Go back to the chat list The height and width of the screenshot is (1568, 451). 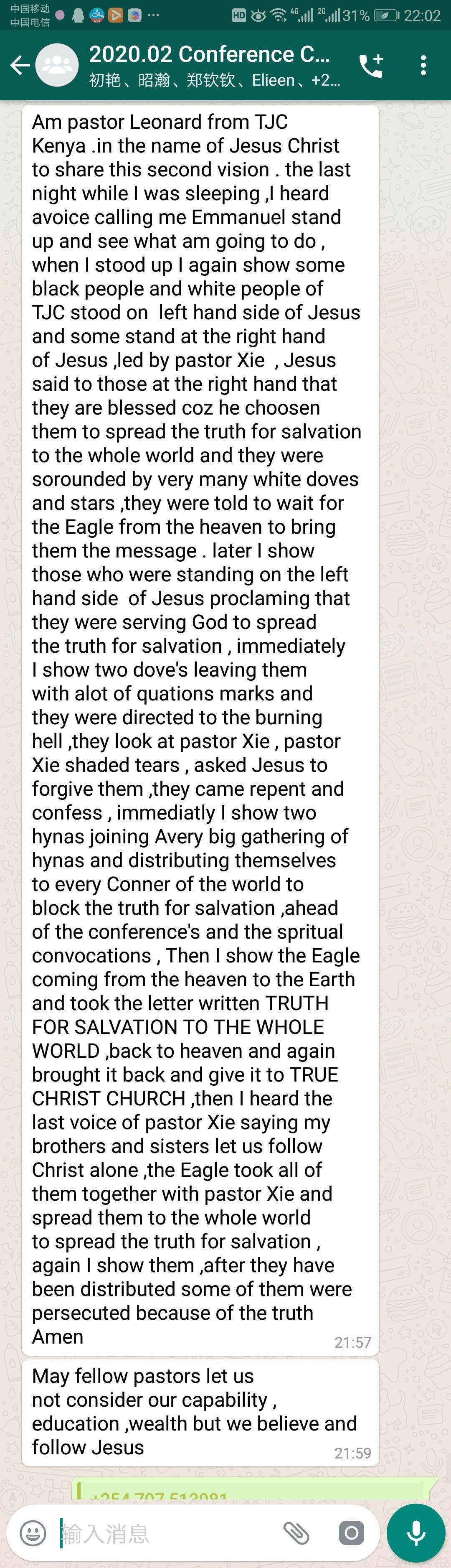(20, 66)
